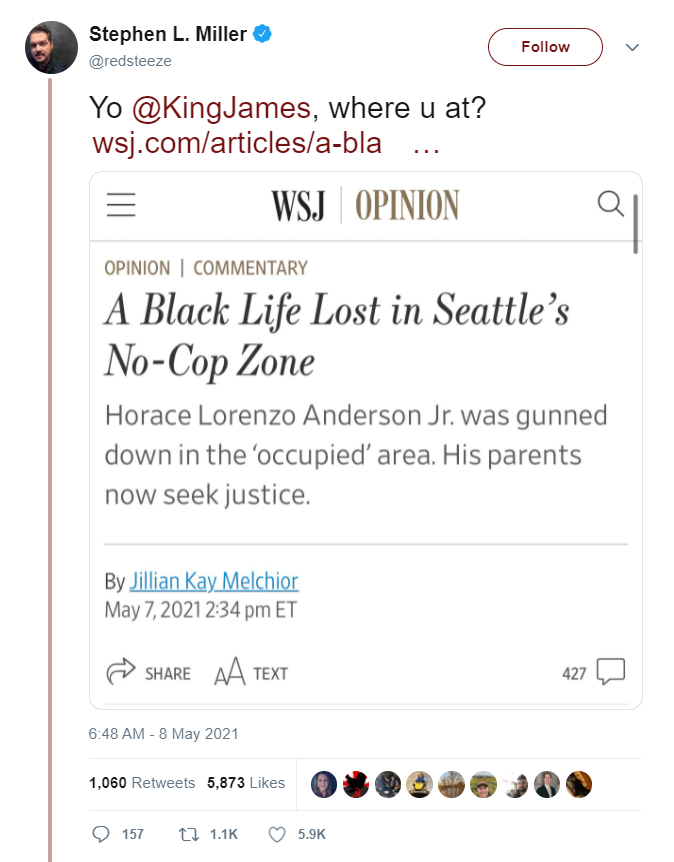Open the wsj.com article link
Viewport: 674px width, 862px height.
click(x=266, y=143)
